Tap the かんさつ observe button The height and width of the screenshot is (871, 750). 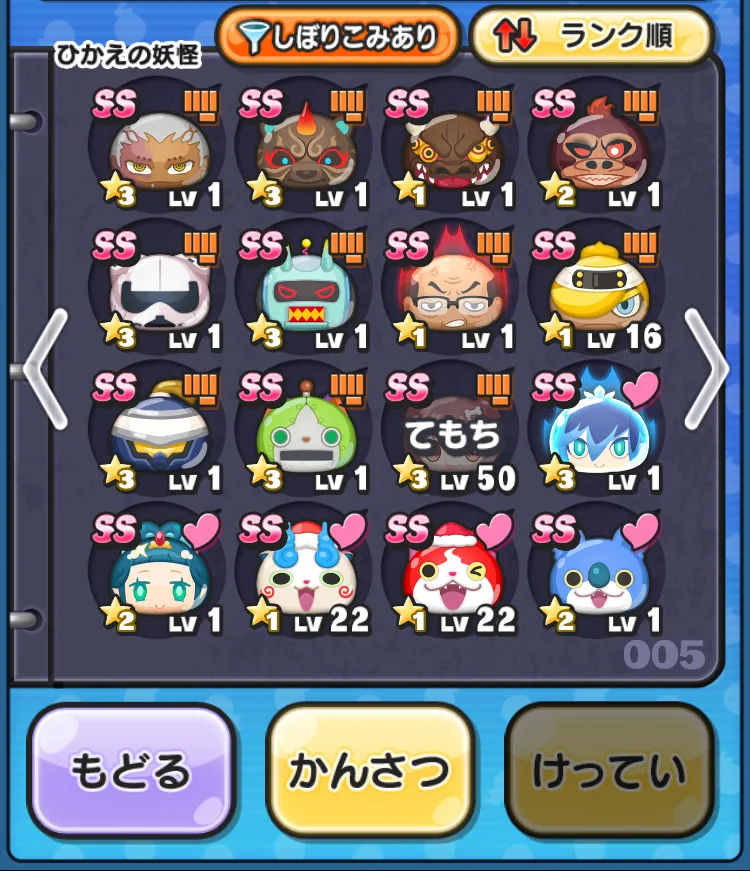pyautogui.click(x=370, y=770)
